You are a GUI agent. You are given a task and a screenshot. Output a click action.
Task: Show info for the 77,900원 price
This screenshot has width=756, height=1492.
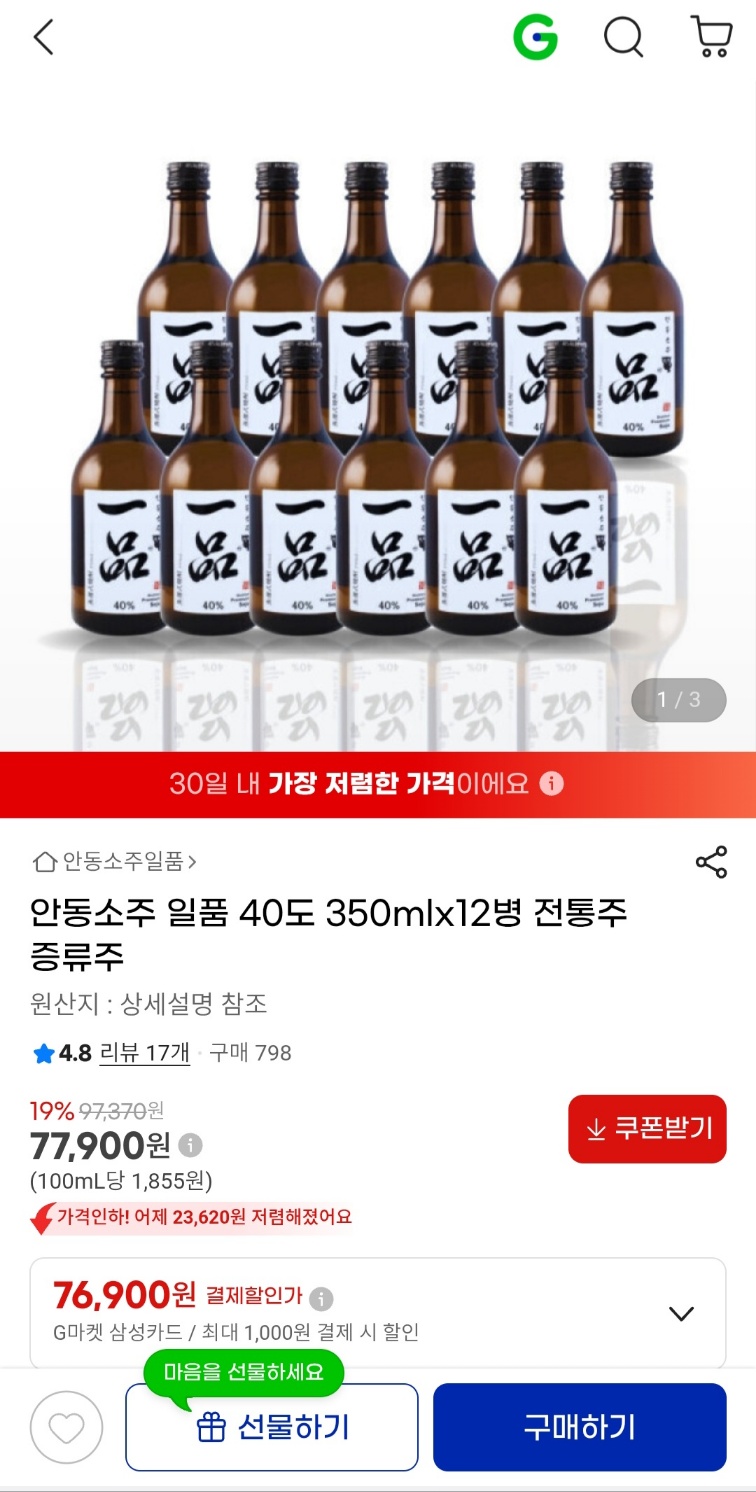pyautogui.click(x=190, y=1144)
